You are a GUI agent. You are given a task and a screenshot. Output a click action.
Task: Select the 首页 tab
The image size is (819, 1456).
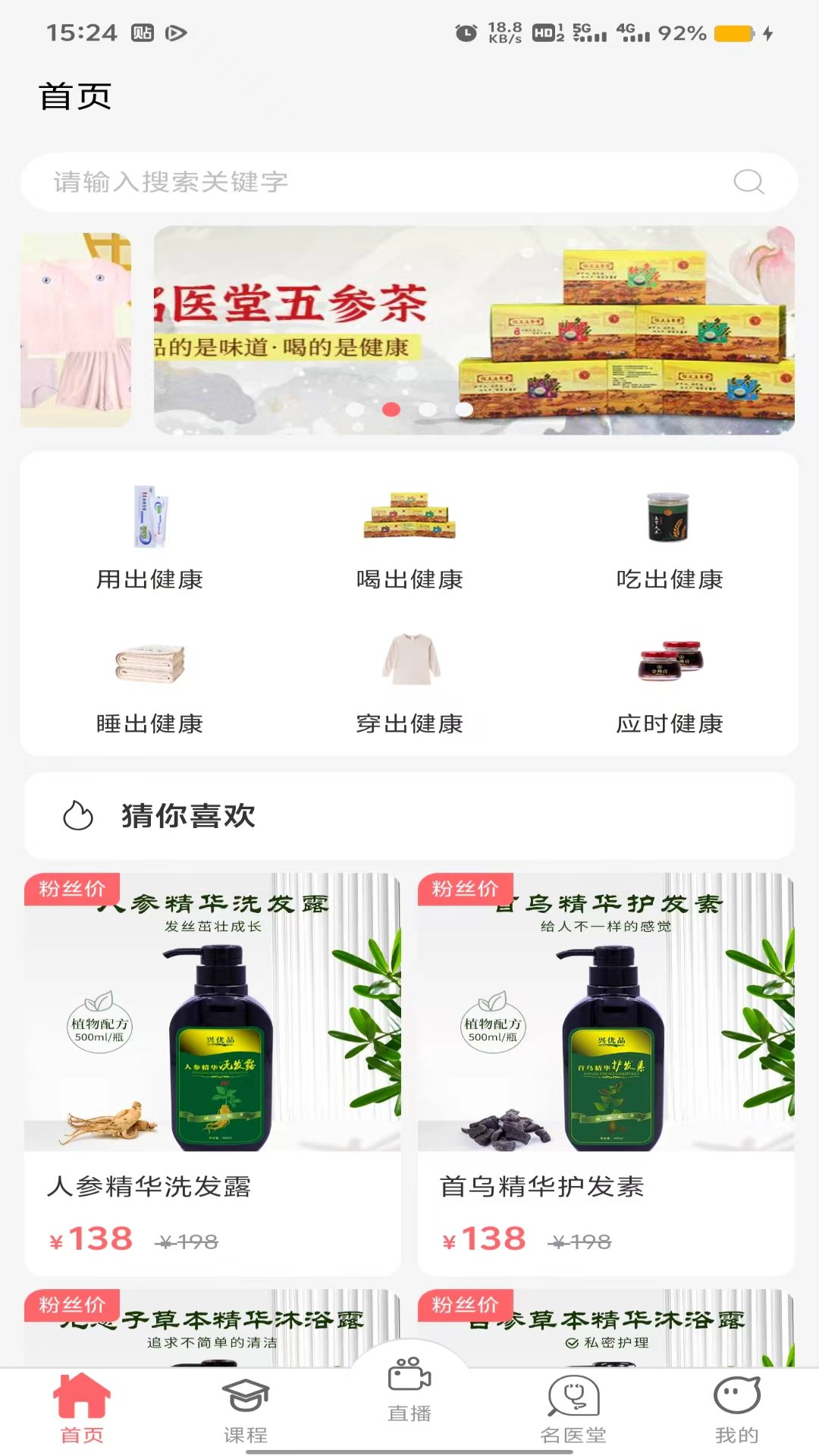point(82,1410)
